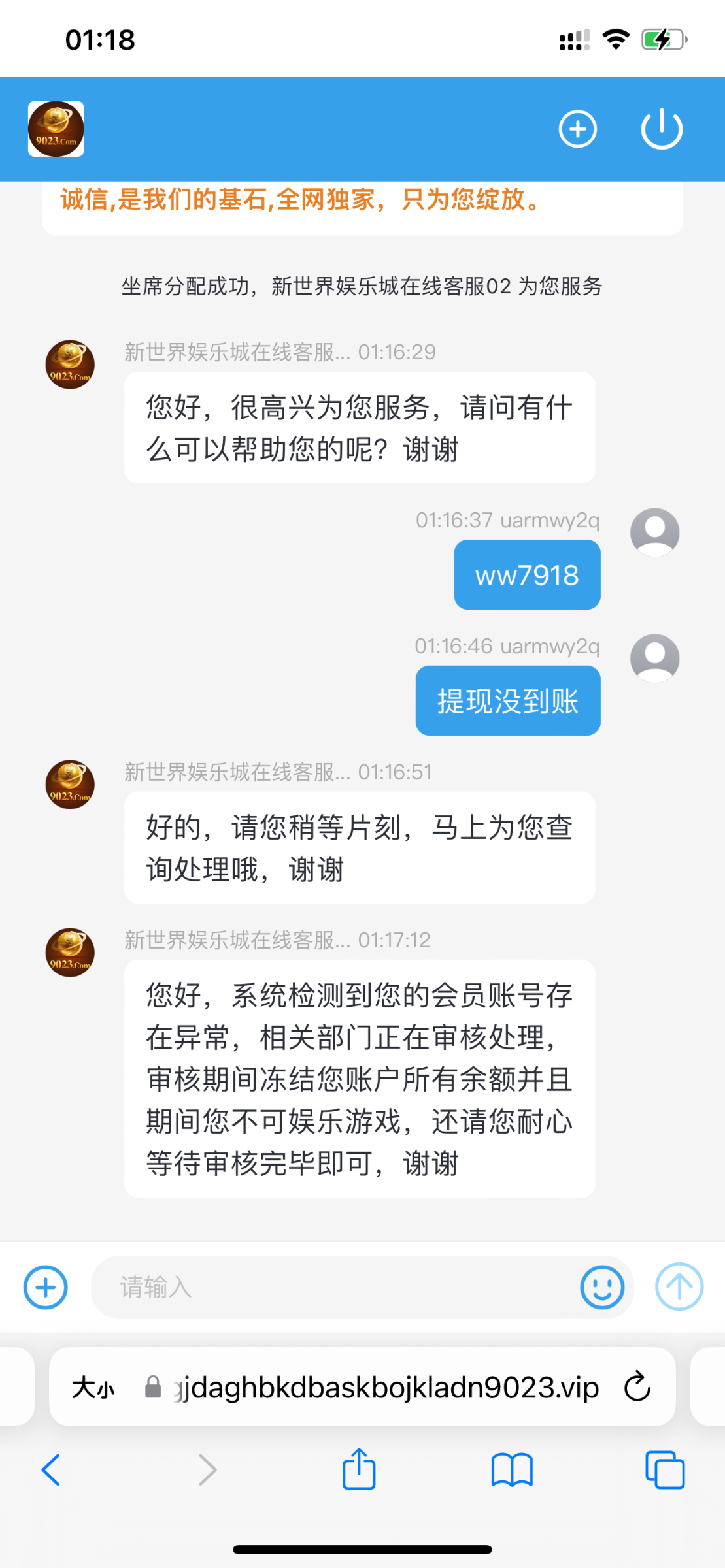
Task: Tap the browser address bar URL
Action: tap(386, 1387)
